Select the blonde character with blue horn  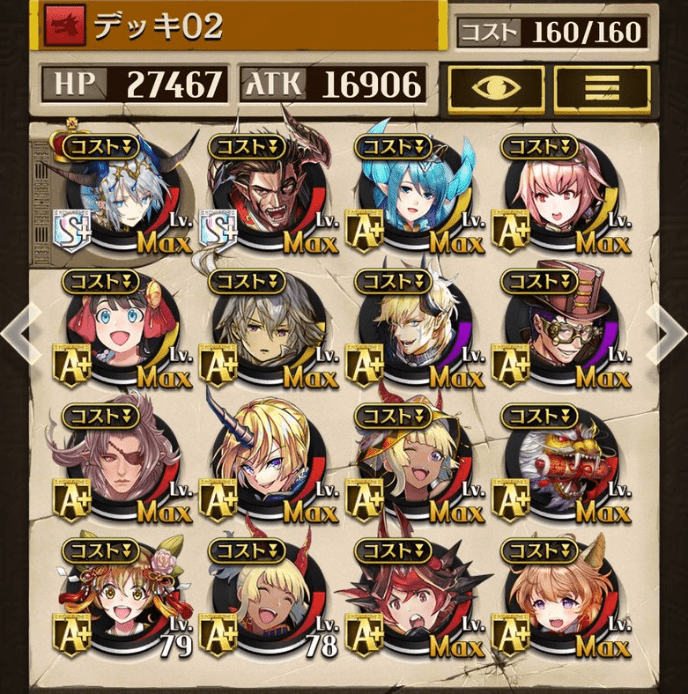tap(265, 465)
